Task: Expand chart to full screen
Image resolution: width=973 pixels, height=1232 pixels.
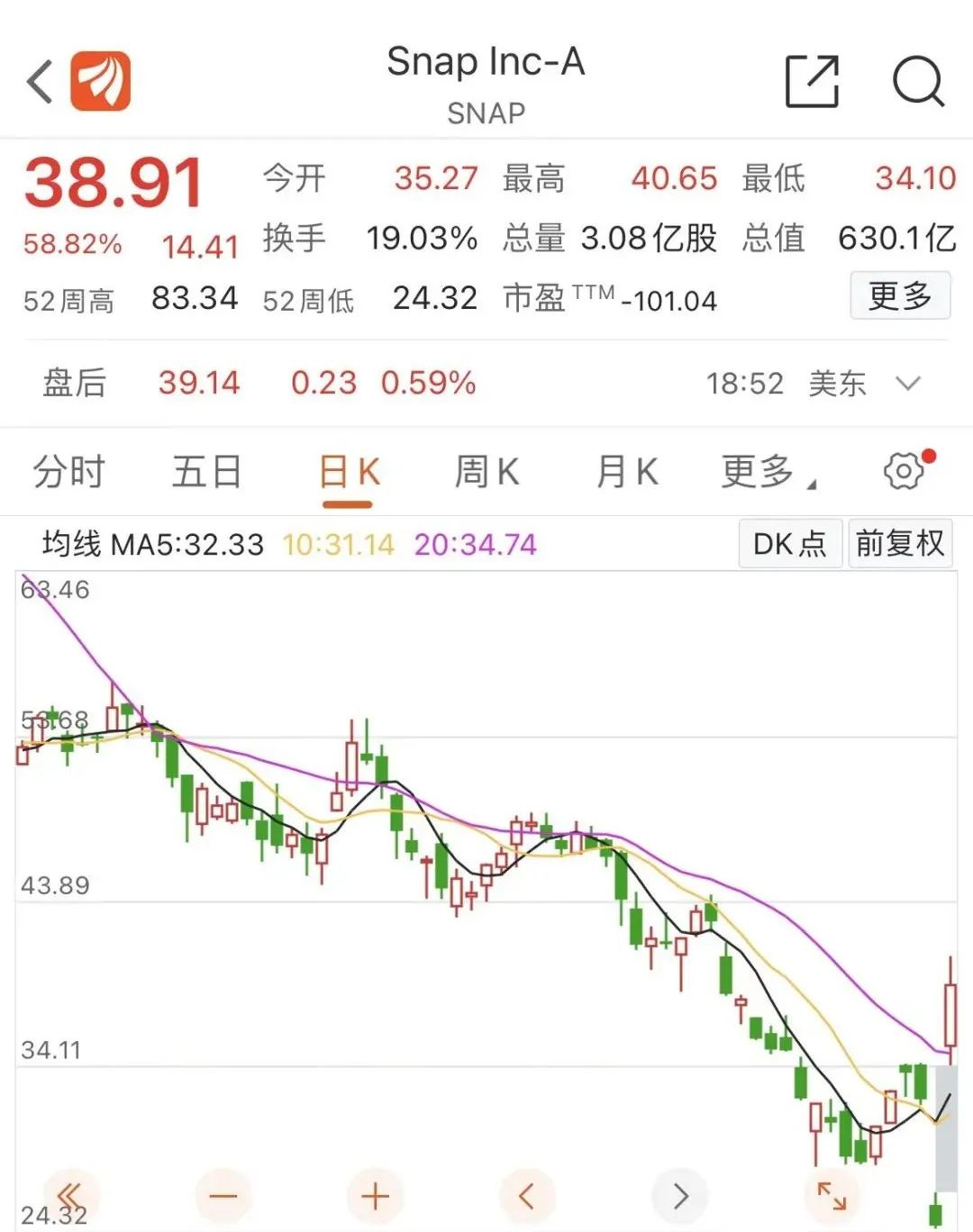Action: pos(832,1196)
